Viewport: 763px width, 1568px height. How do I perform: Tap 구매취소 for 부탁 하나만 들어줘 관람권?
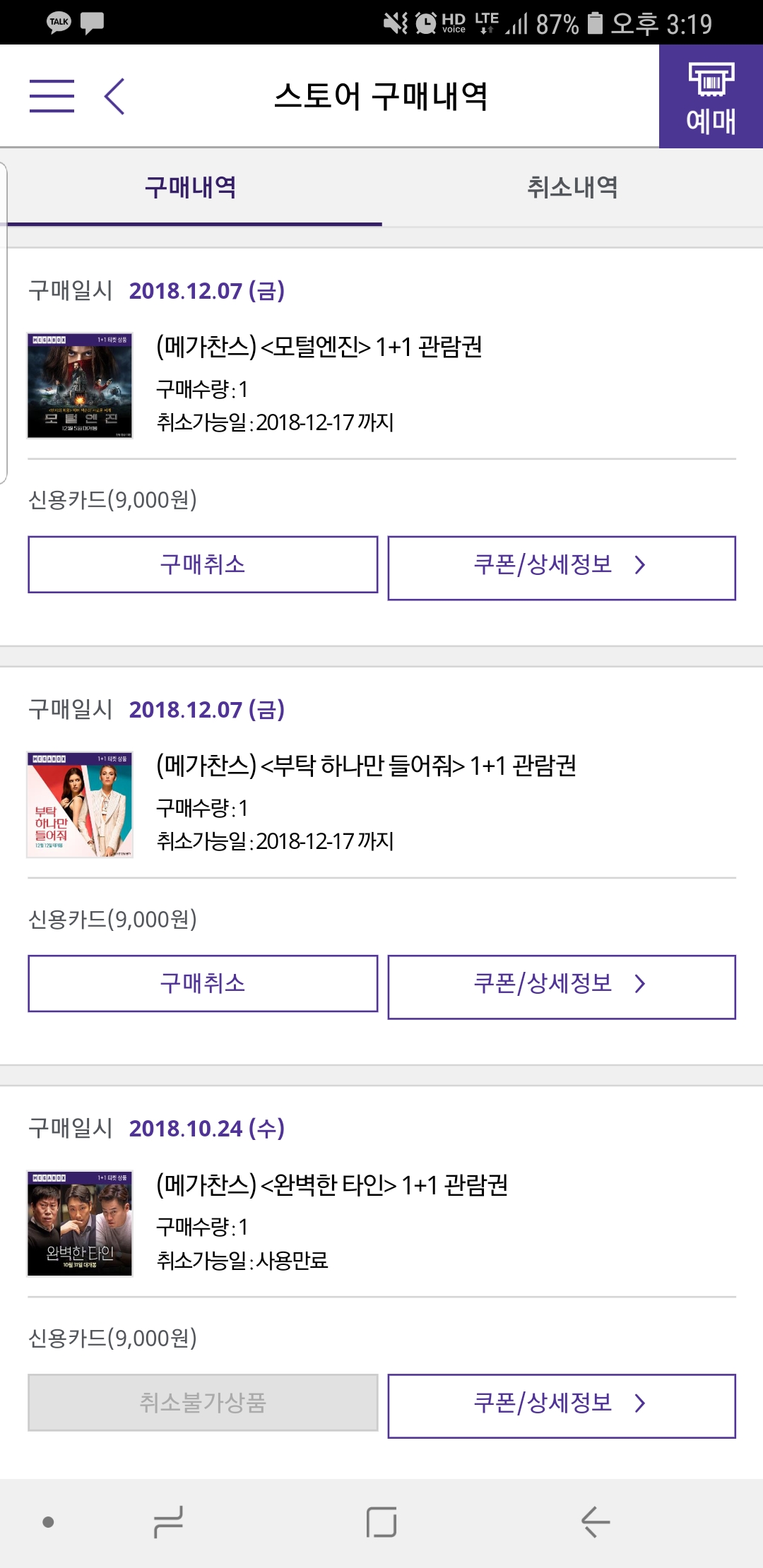[x=203, y=983]
